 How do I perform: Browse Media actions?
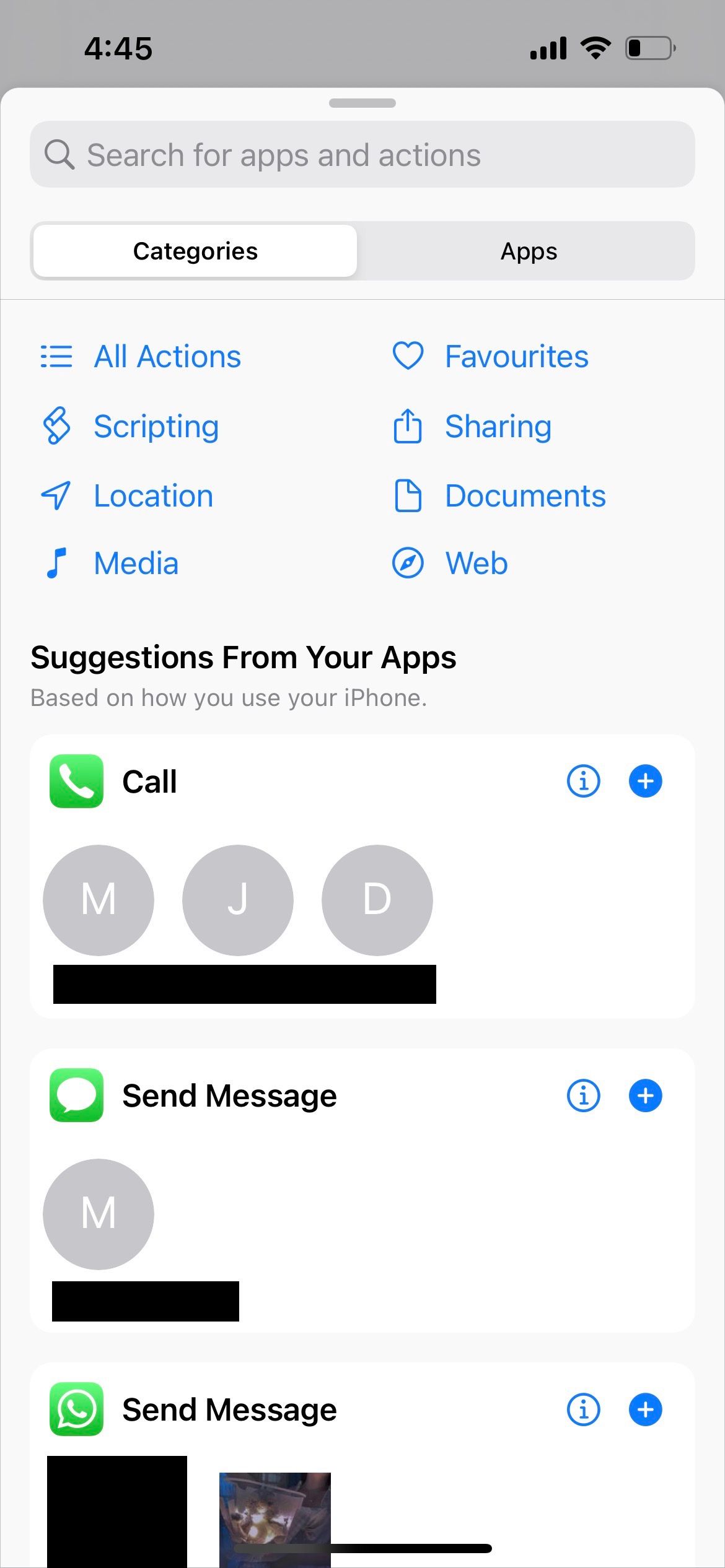[136, 564]
